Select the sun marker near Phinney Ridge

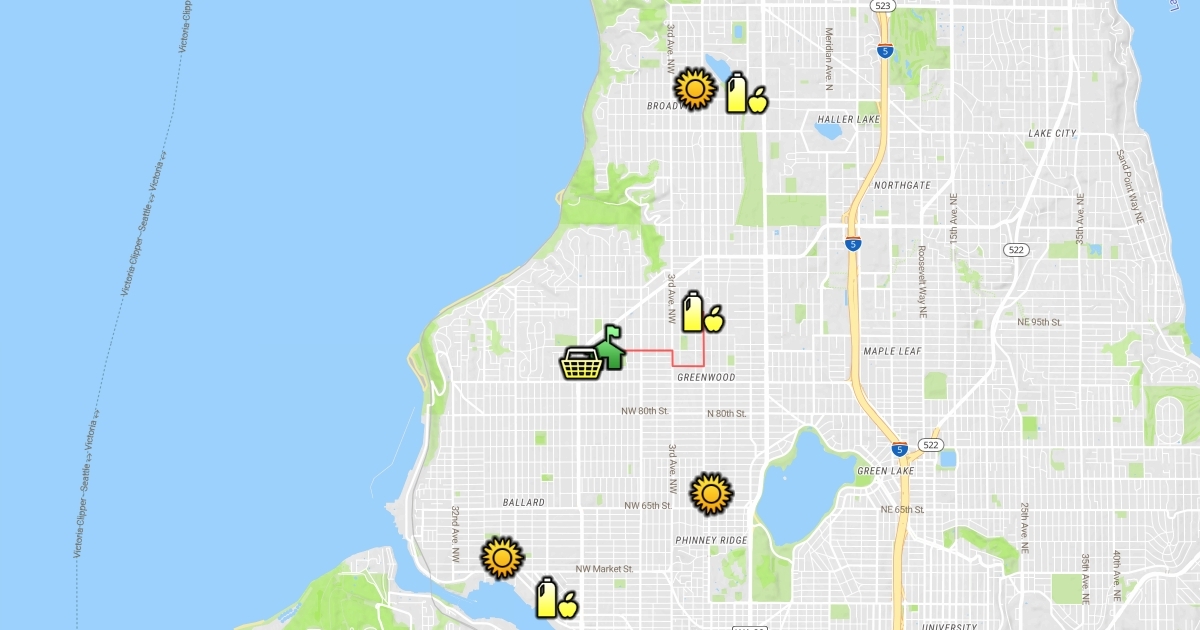[x=712, y=494]
